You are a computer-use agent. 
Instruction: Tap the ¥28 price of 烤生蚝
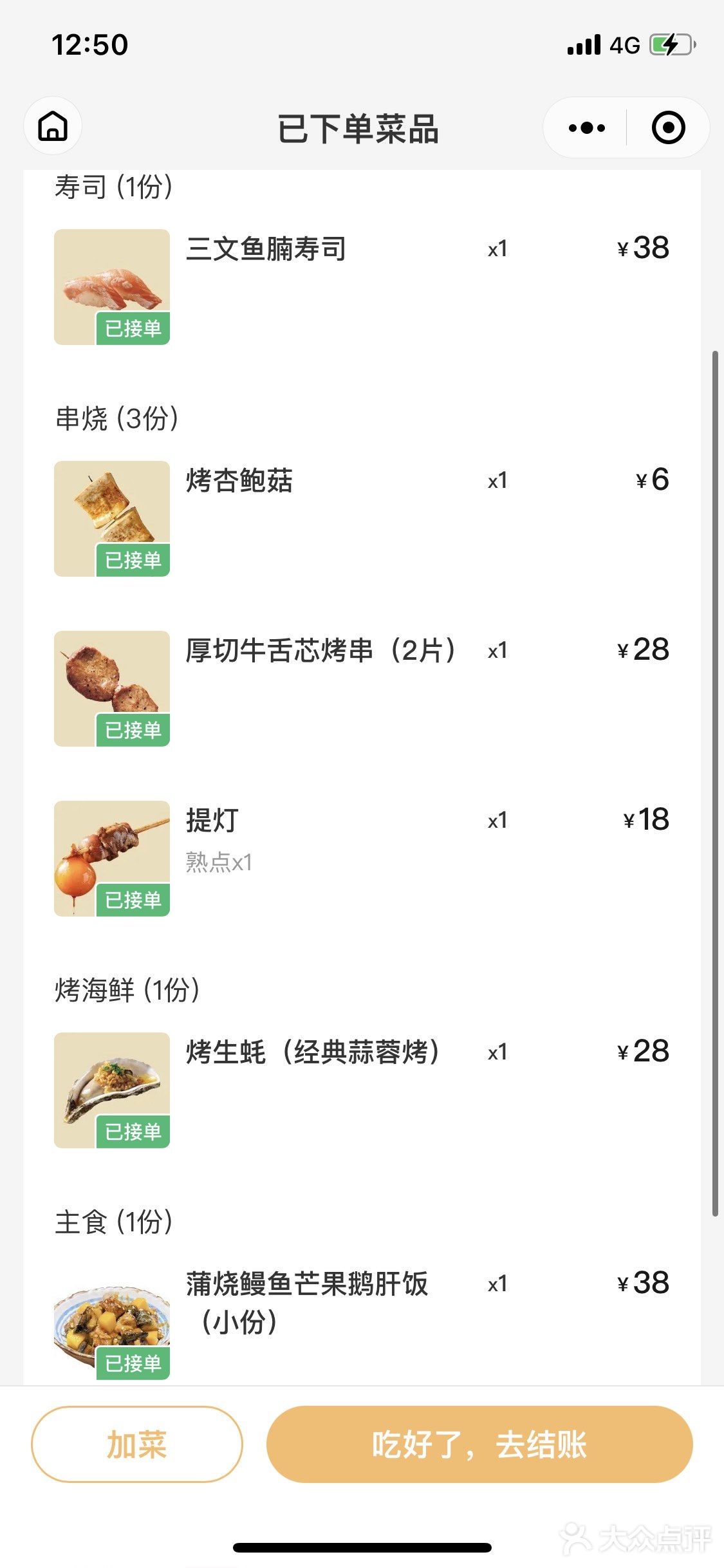644,1051
